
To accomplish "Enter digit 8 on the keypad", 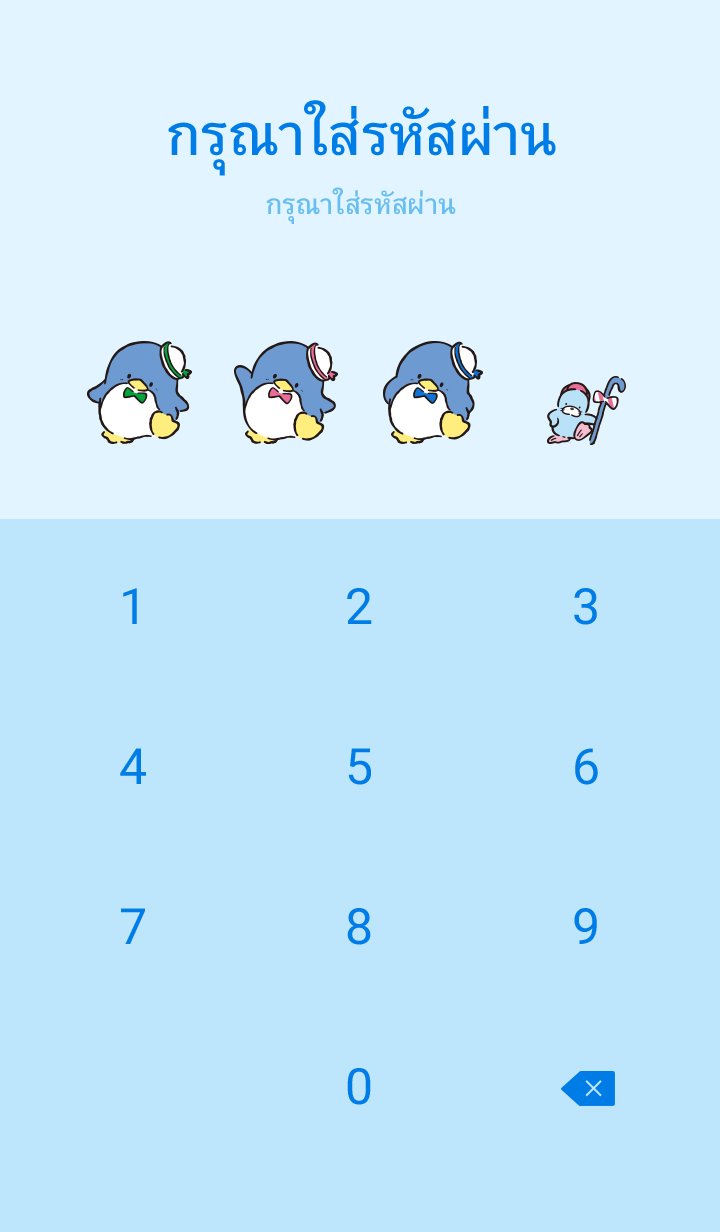I will [x=359, y=927].
